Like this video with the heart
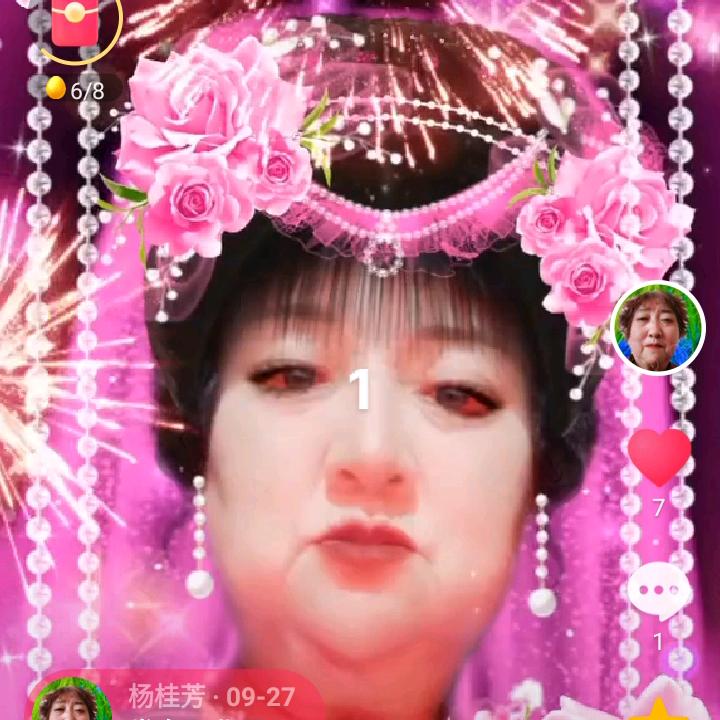The image size is (720, 720). coord(659,456)
